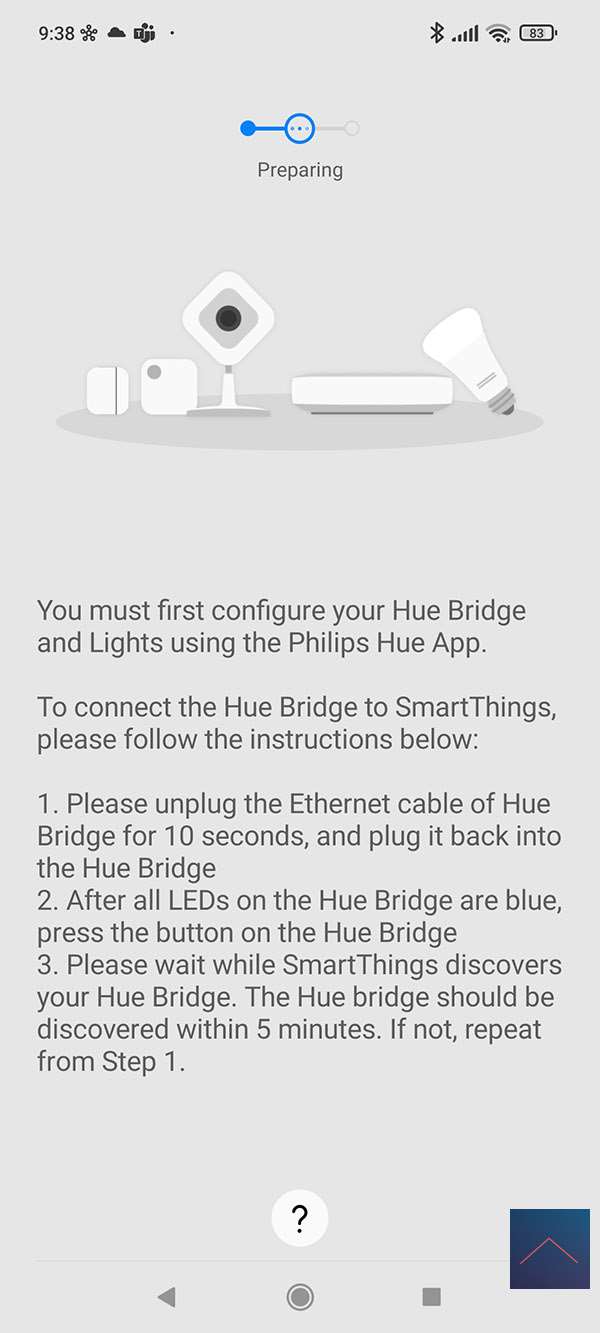Go back using the navigation bar
Image resolution: width=600 pixels, height=1333 pixels.
[x=166, y=1297]
